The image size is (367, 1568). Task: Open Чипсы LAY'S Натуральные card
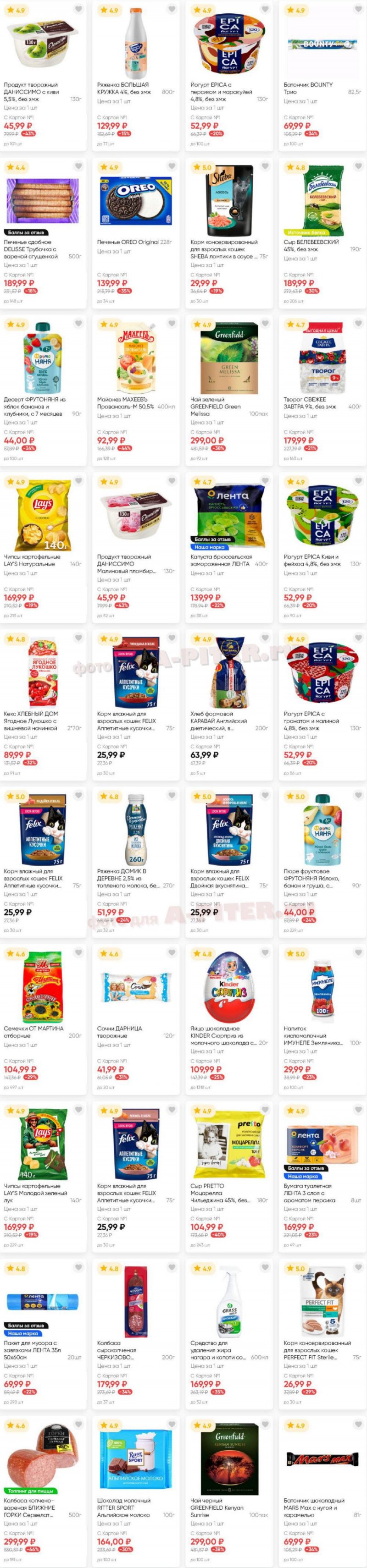point(43,517)
